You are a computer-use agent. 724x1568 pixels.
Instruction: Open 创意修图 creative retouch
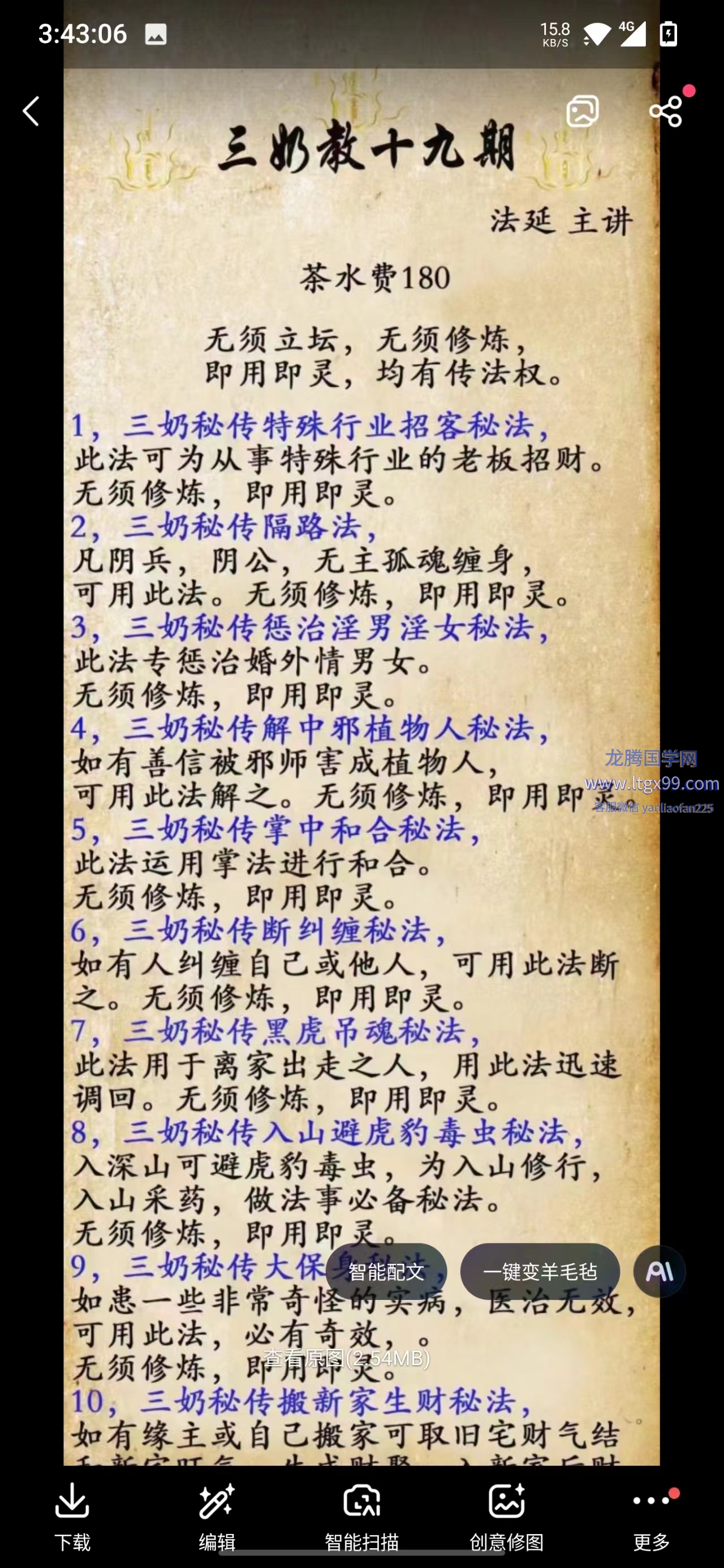(x=507, y=1515)
